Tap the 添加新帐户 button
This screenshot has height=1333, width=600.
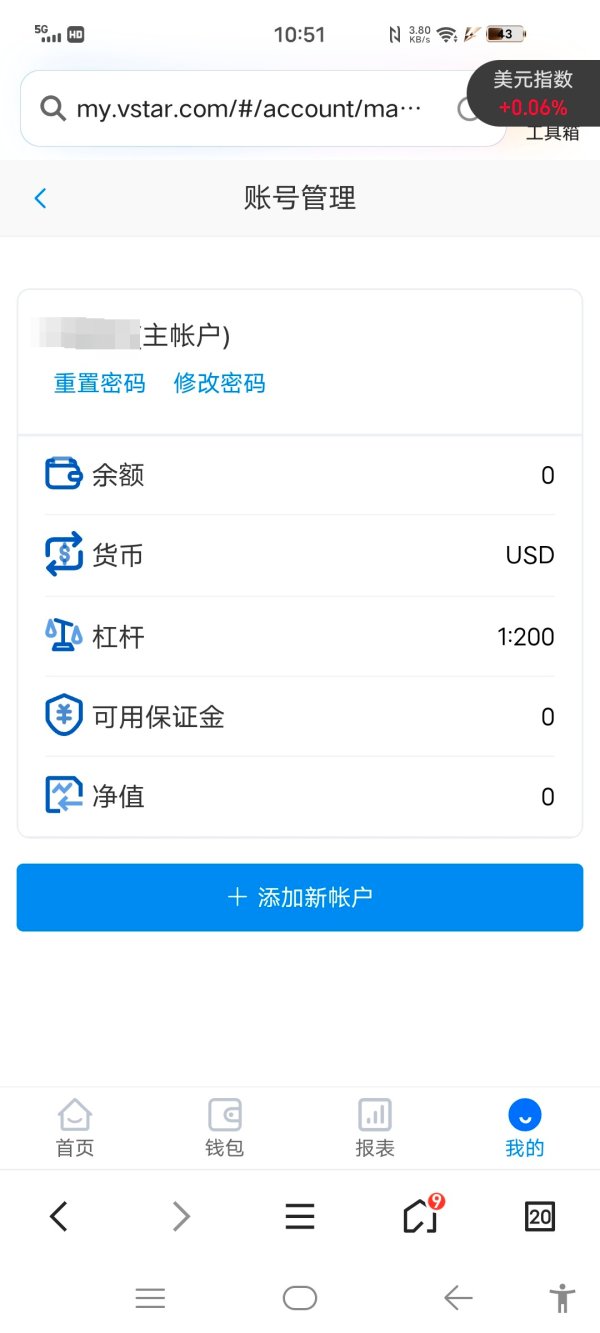[x=300, y=897]
